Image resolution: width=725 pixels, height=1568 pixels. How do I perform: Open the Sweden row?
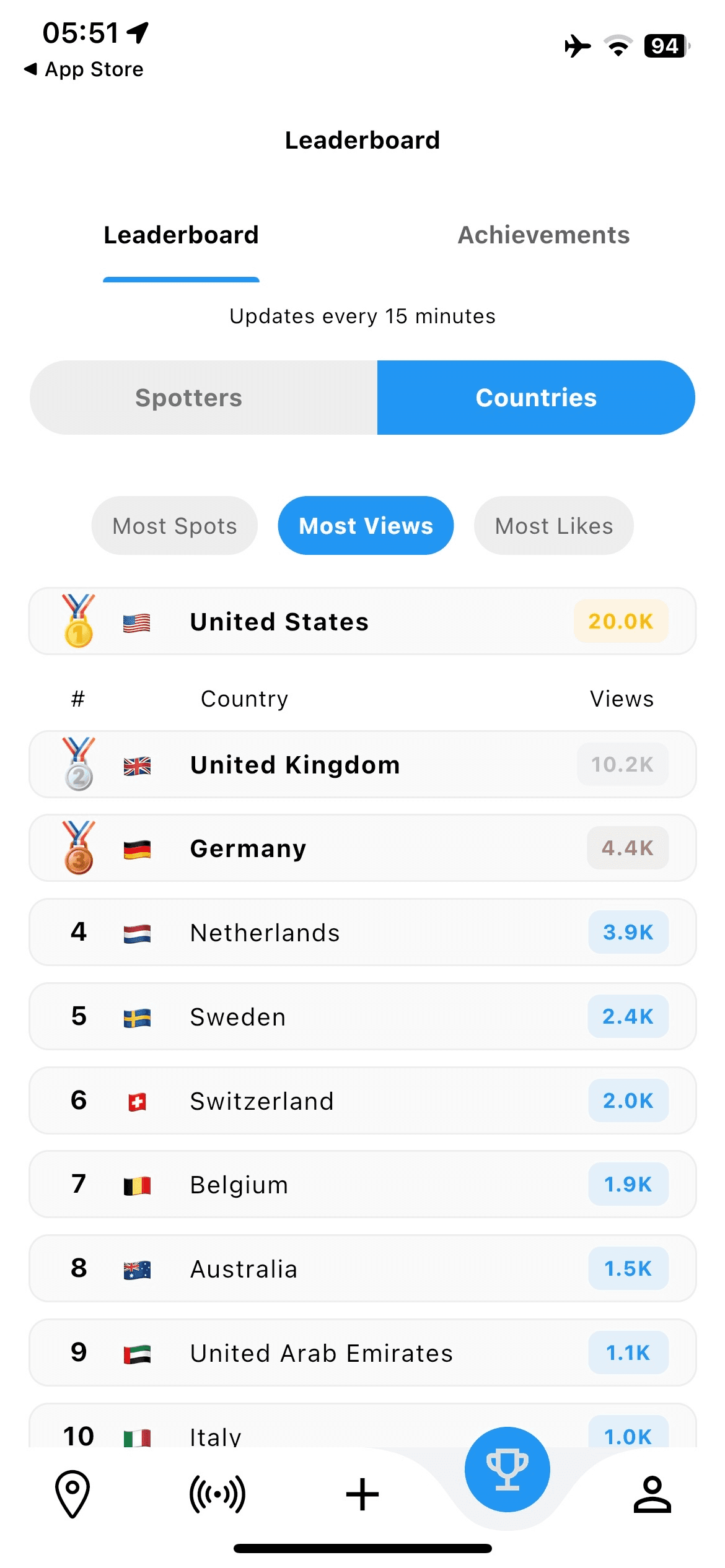(x=362, y=1016)
